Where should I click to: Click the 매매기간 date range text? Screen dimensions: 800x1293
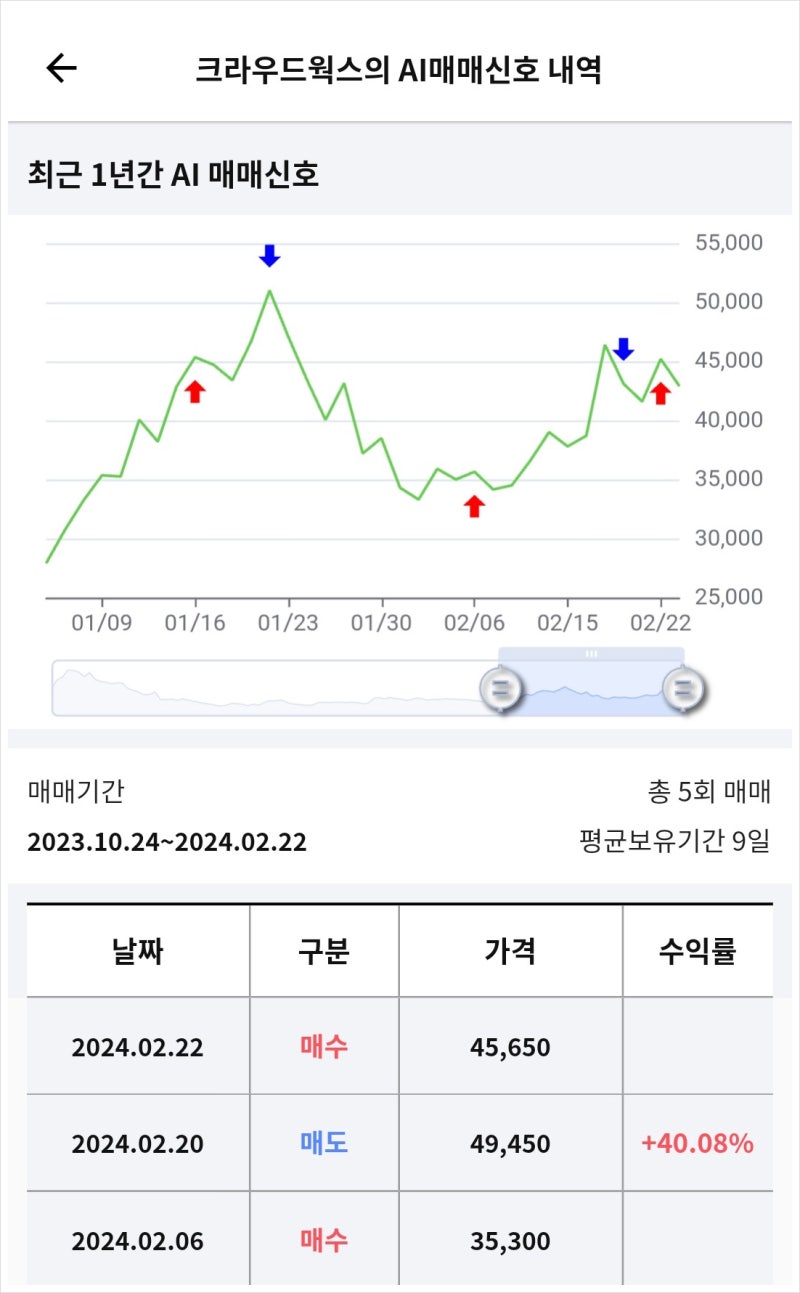coord(170,842)
